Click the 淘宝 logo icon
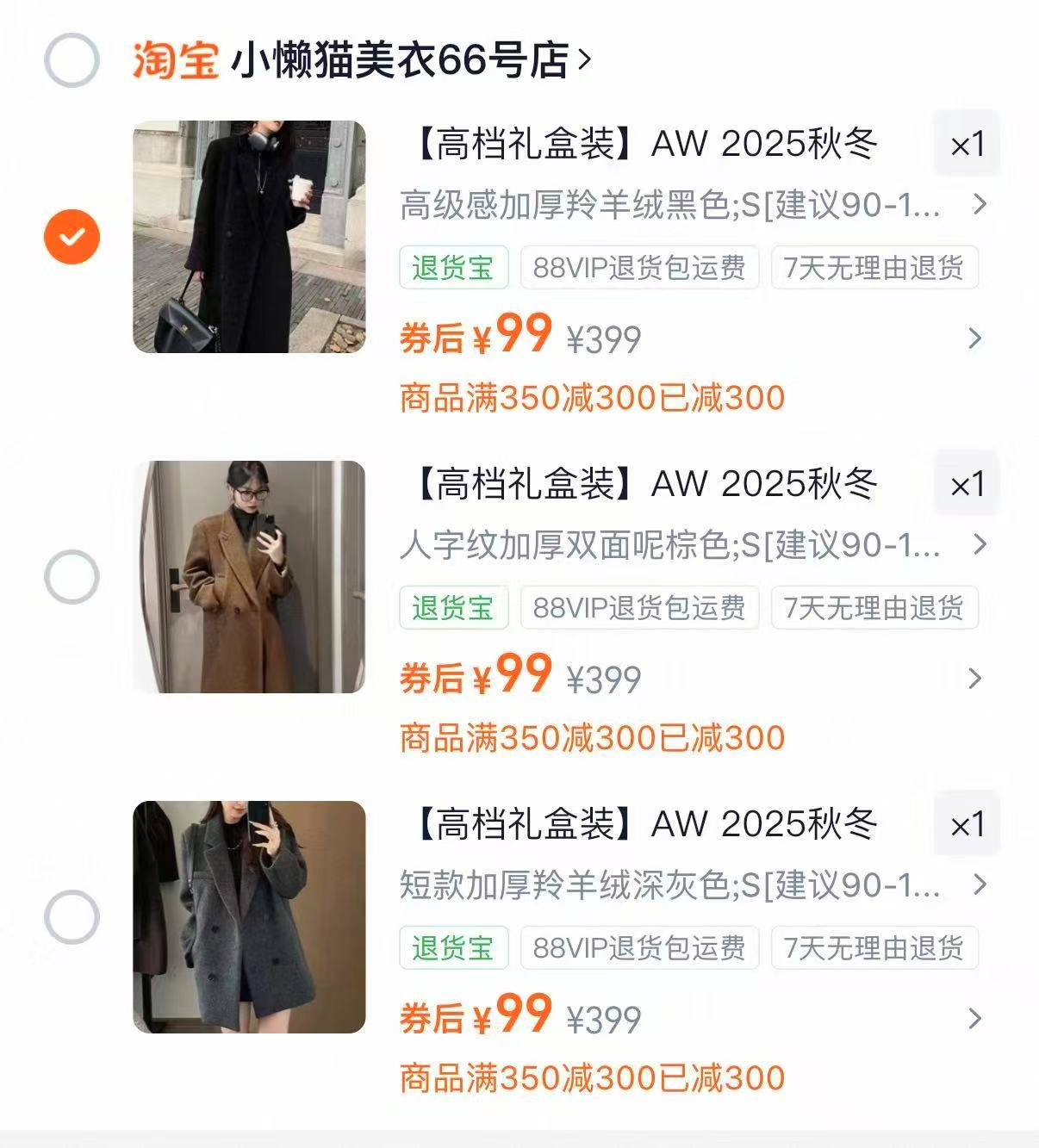1039x1148 pixels. pos(176,57)
